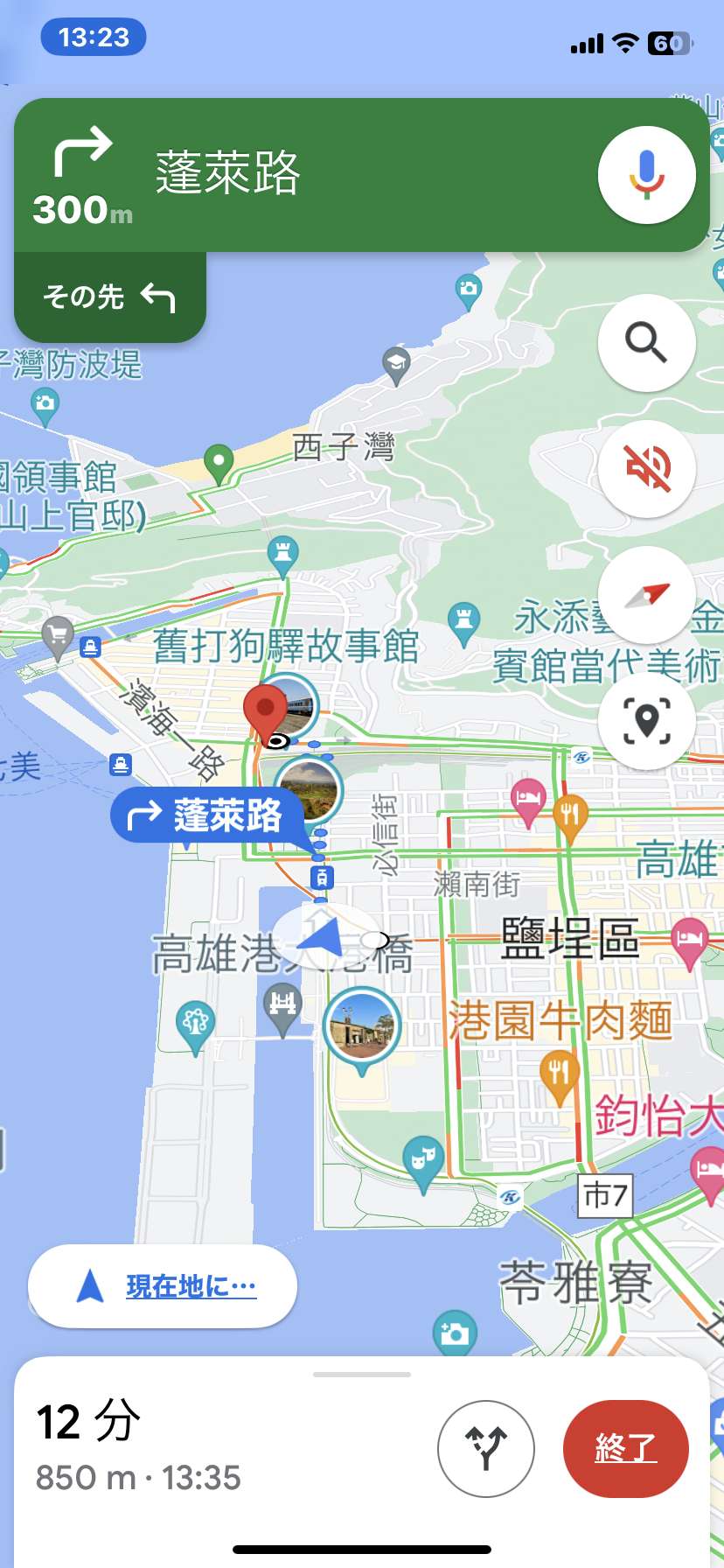Unmute voice guidance
Viewport: 724px width, 1568px height.
point(646,467)
